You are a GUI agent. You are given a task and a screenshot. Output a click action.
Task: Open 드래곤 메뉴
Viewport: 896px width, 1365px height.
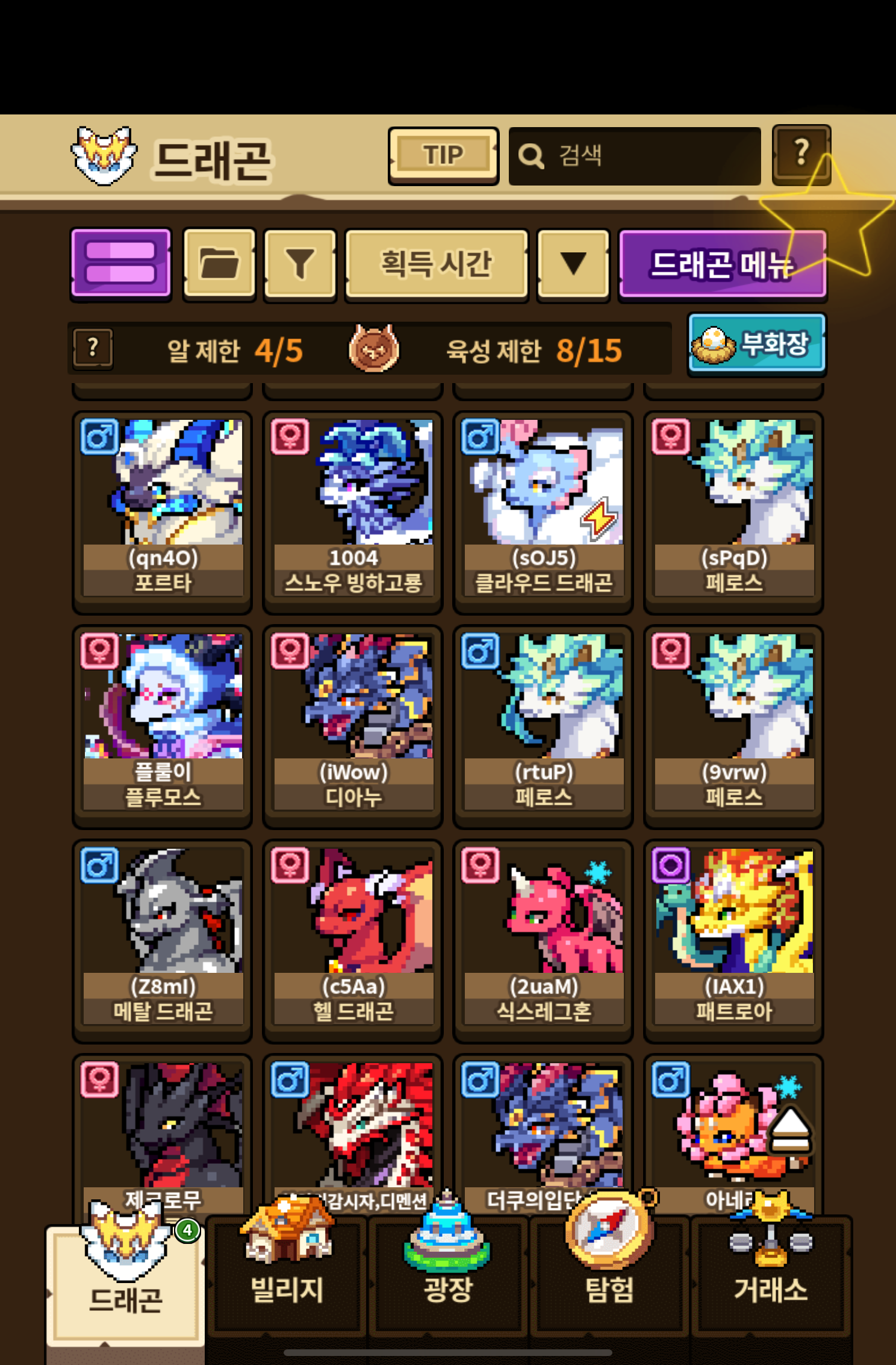pyautogui.click(x=722, y=264)
